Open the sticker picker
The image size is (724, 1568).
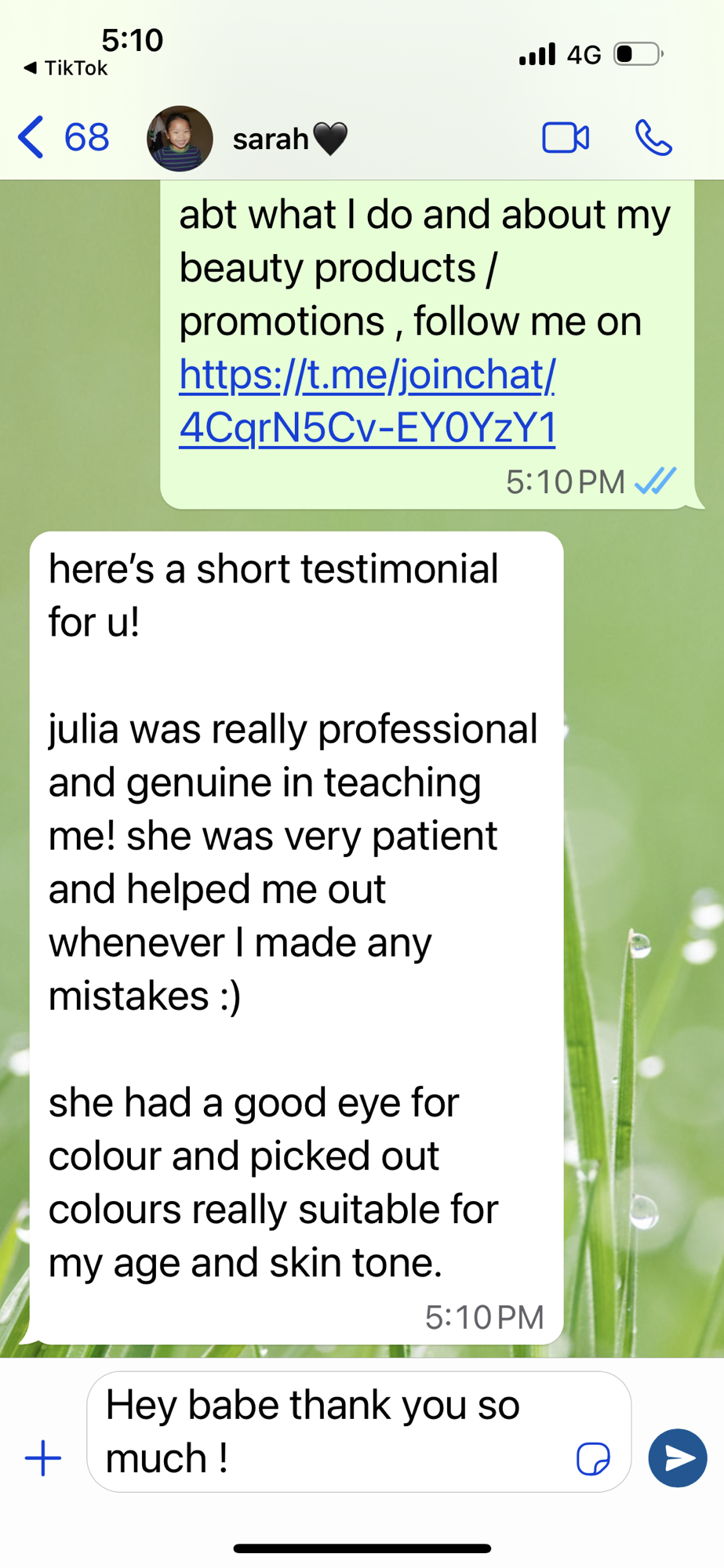tap(593, 1458)
